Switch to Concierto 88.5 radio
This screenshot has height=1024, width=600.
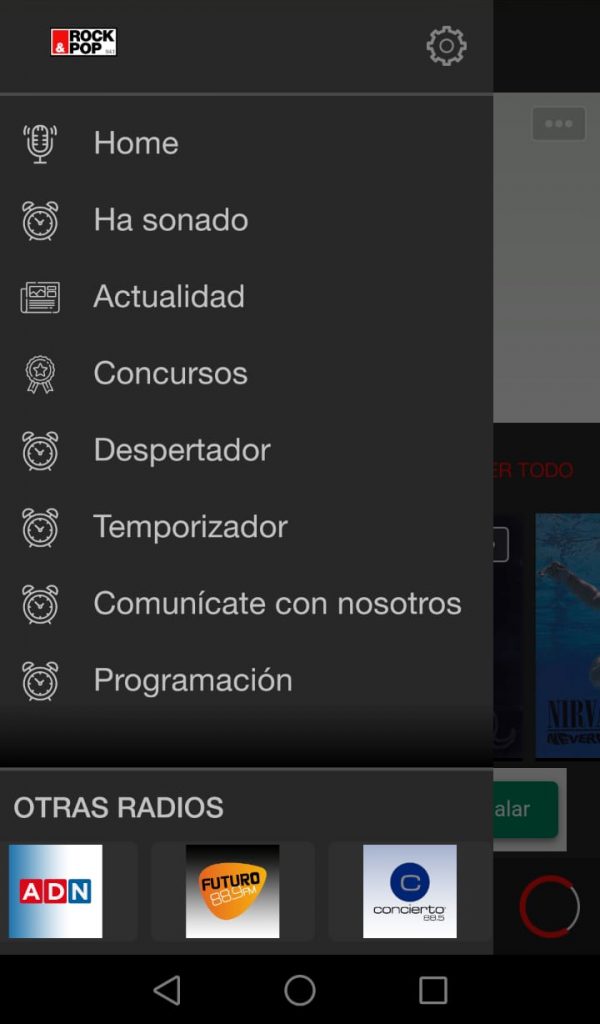pos(409,891)
